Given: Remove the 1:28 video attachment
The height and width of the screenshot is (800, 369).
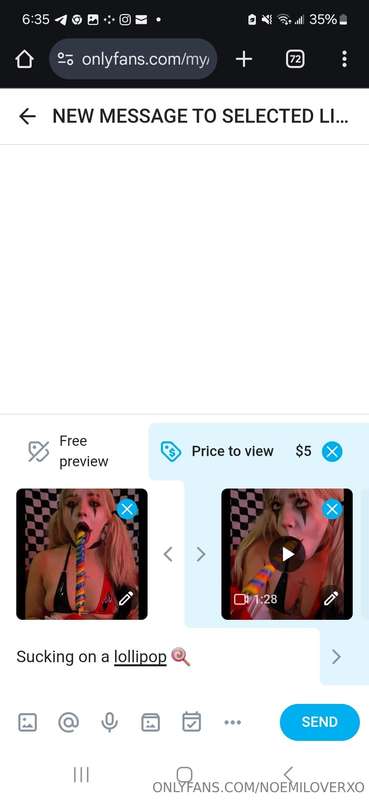Looking at the screenshot, I should (x=332, y=509).
